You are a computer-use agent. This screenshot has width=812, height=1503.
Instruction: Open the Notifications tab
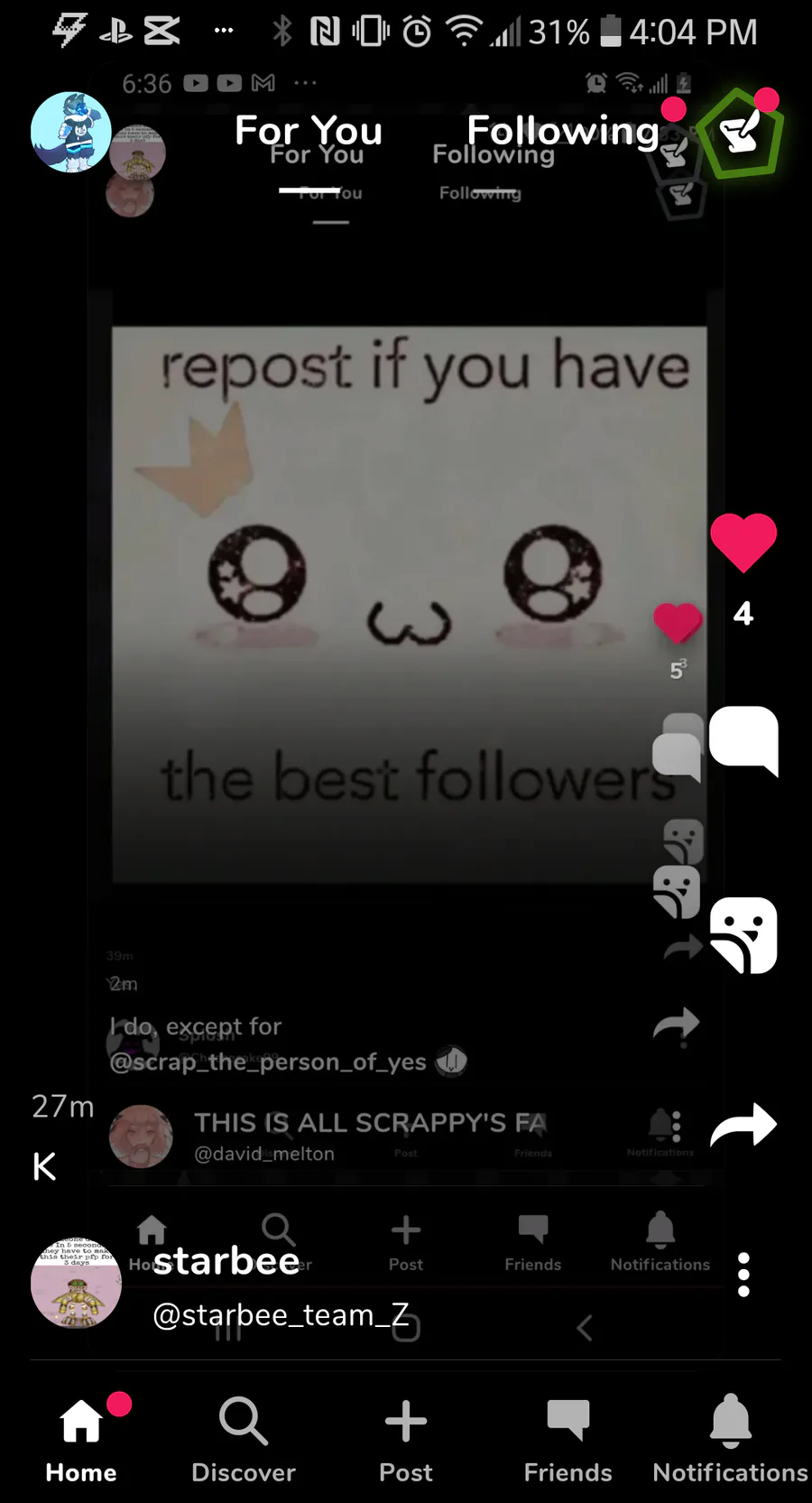[731, 1440]
